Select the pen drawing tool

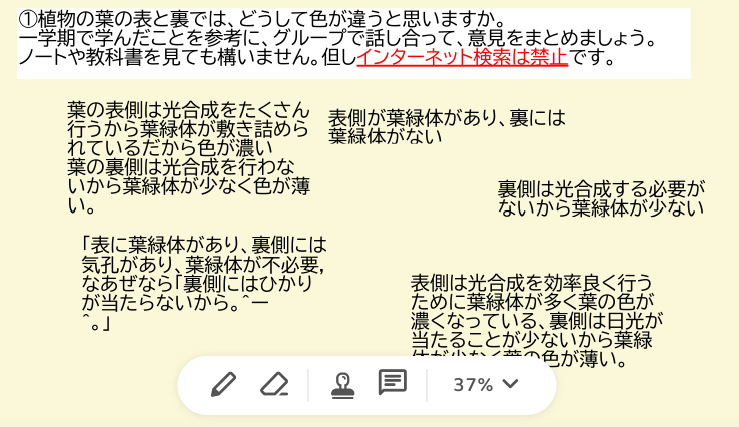[x=223, y=384]
